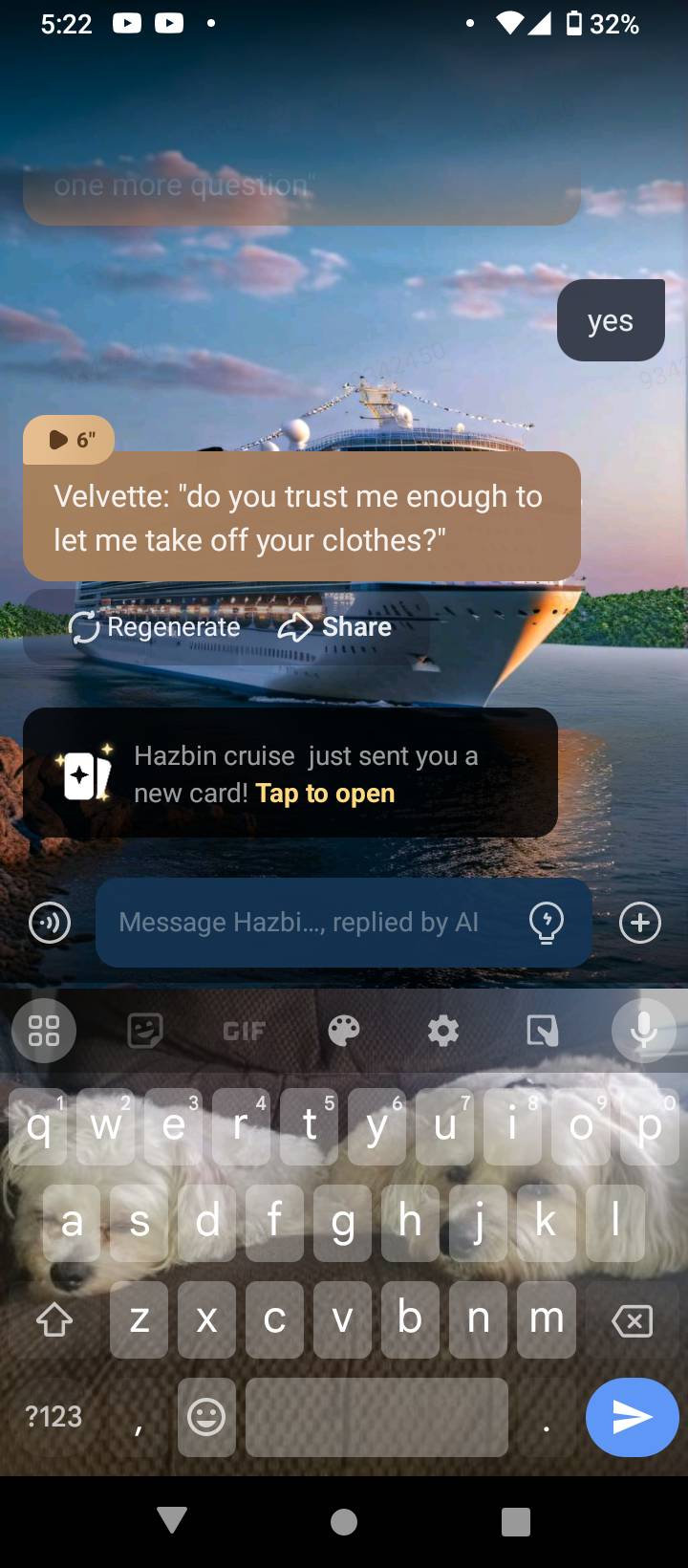Start keyboard voice typing microphone
The height and width of the screenshot is (1568, 688).
(x=643, y=1031)
